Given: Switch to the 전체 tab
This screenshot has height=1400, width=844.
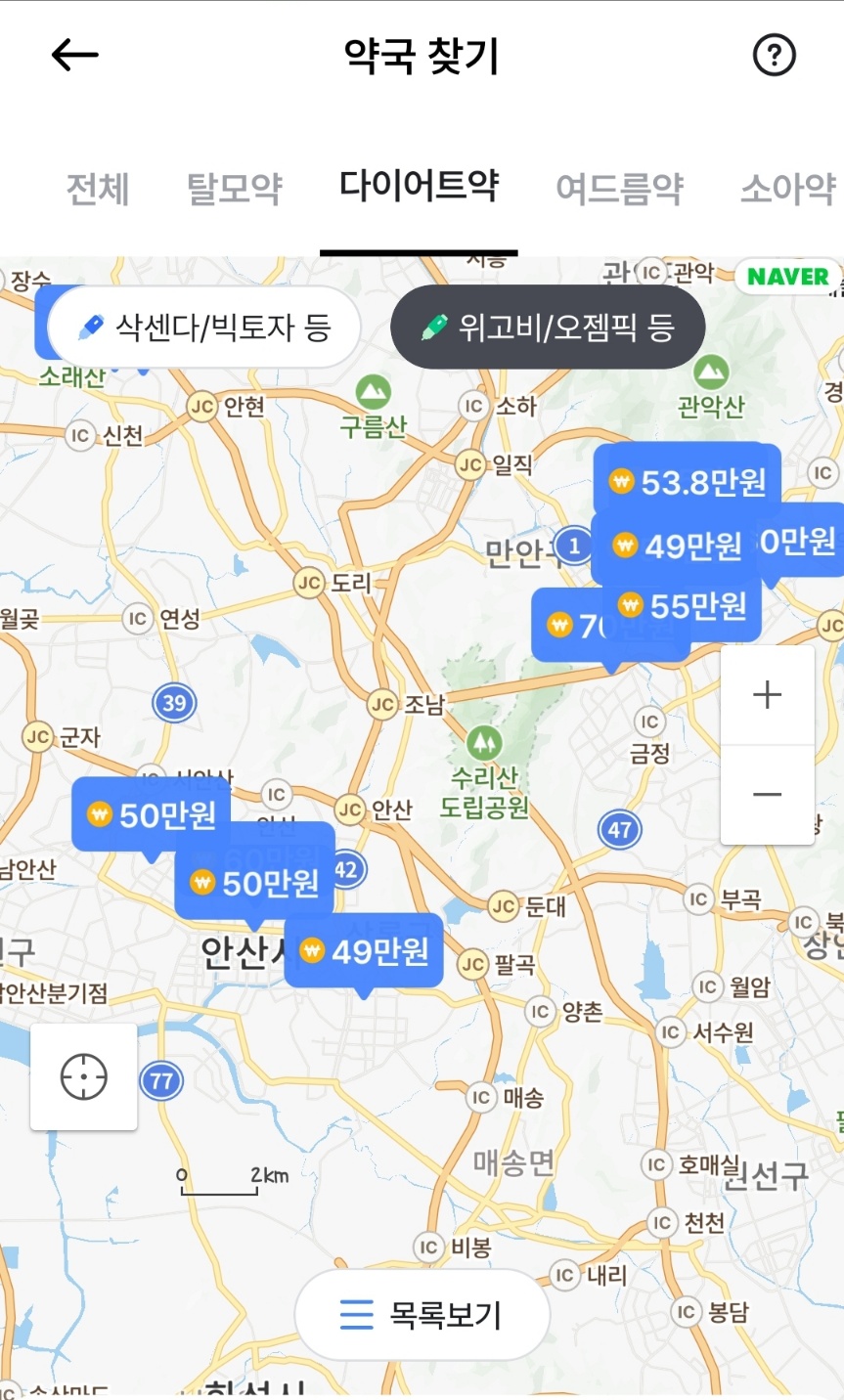Looking at the screenshot, I should click(96, 191).
